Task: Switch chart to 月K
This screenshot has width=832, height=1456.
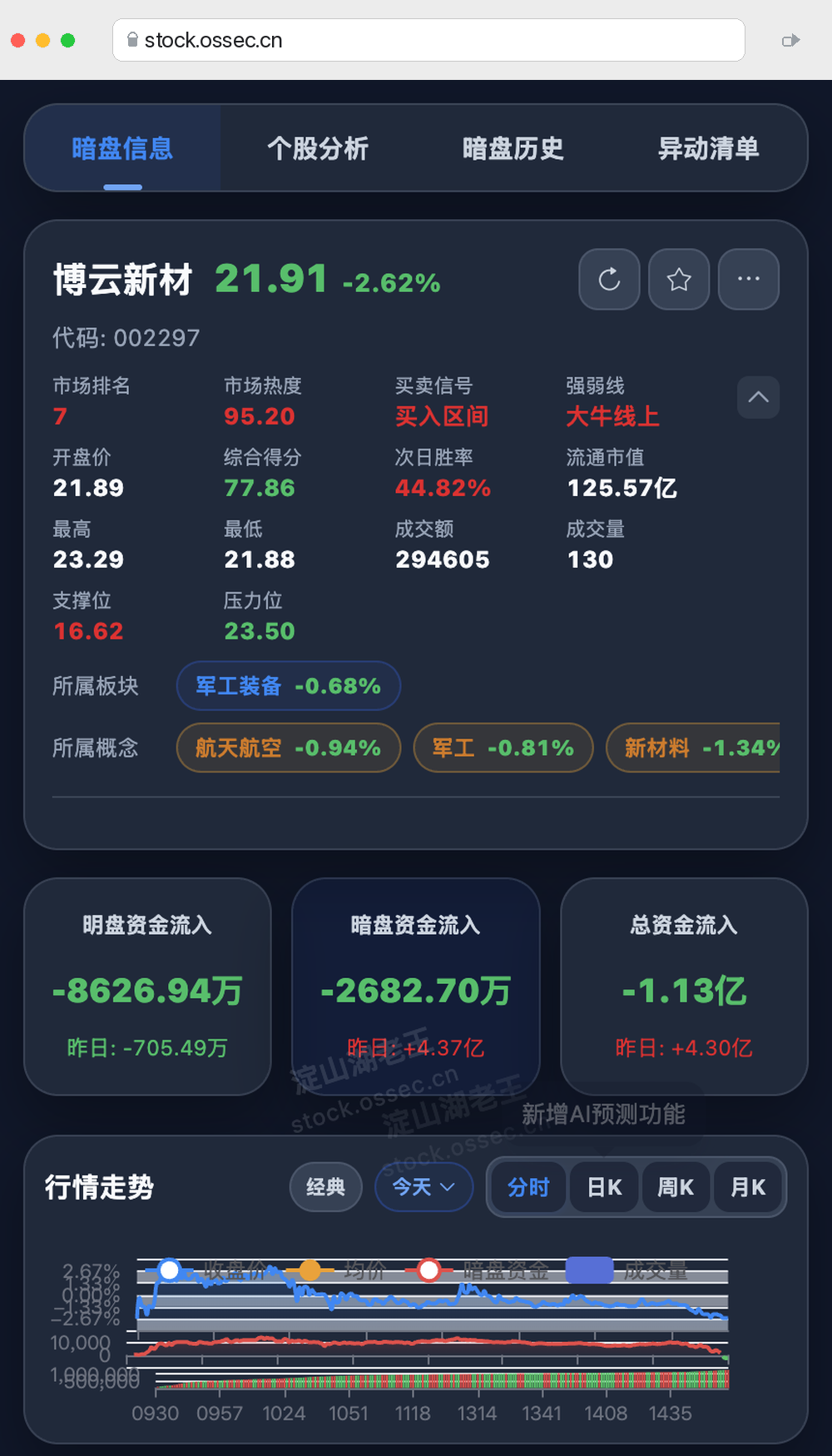Action: [x=748, y=1187]
